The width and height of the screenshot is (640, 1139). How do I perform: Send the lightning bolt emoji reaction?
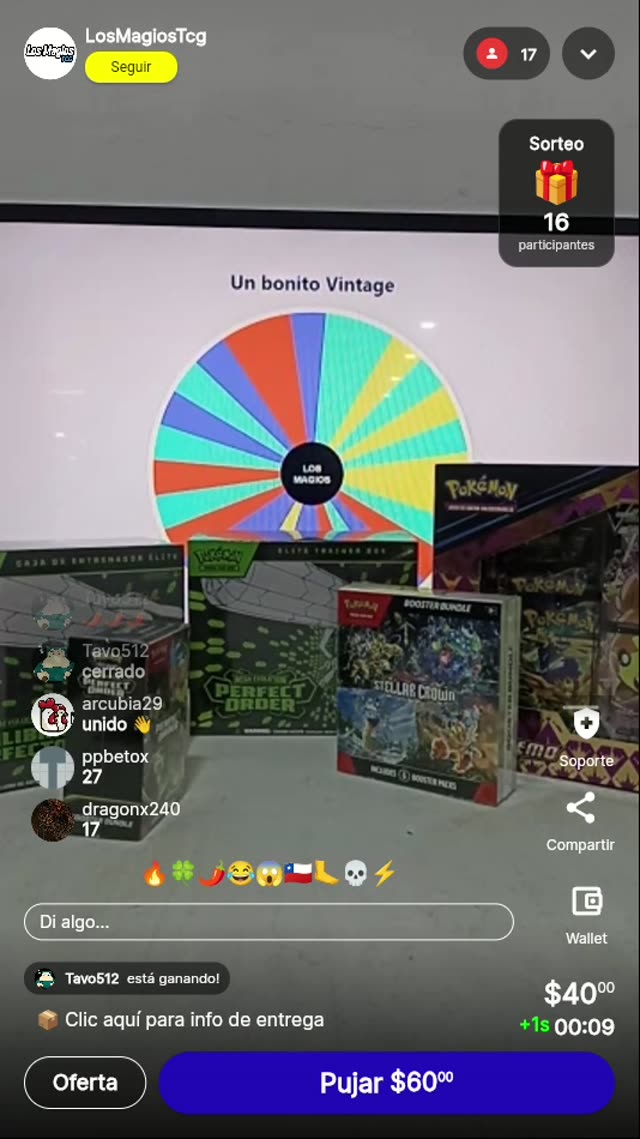click(384, 874)
